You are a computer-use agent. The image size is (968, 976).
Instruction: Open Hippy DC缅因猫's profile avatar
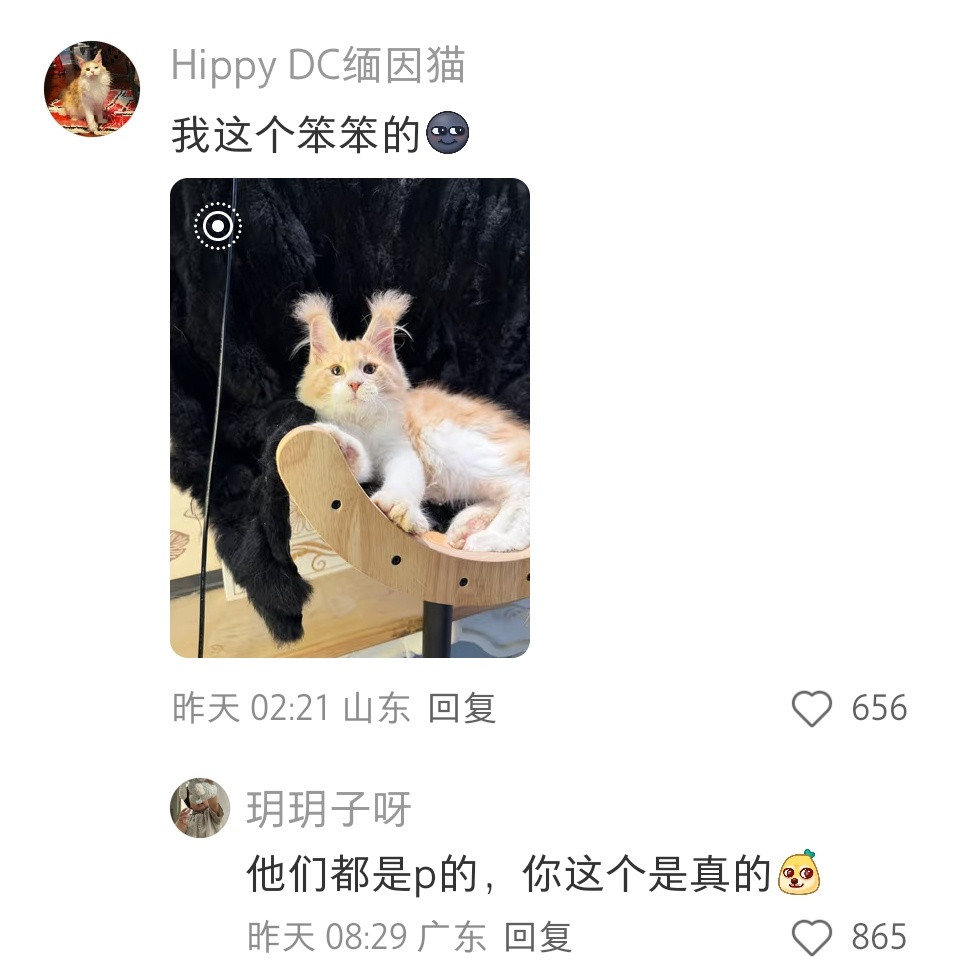91,80
